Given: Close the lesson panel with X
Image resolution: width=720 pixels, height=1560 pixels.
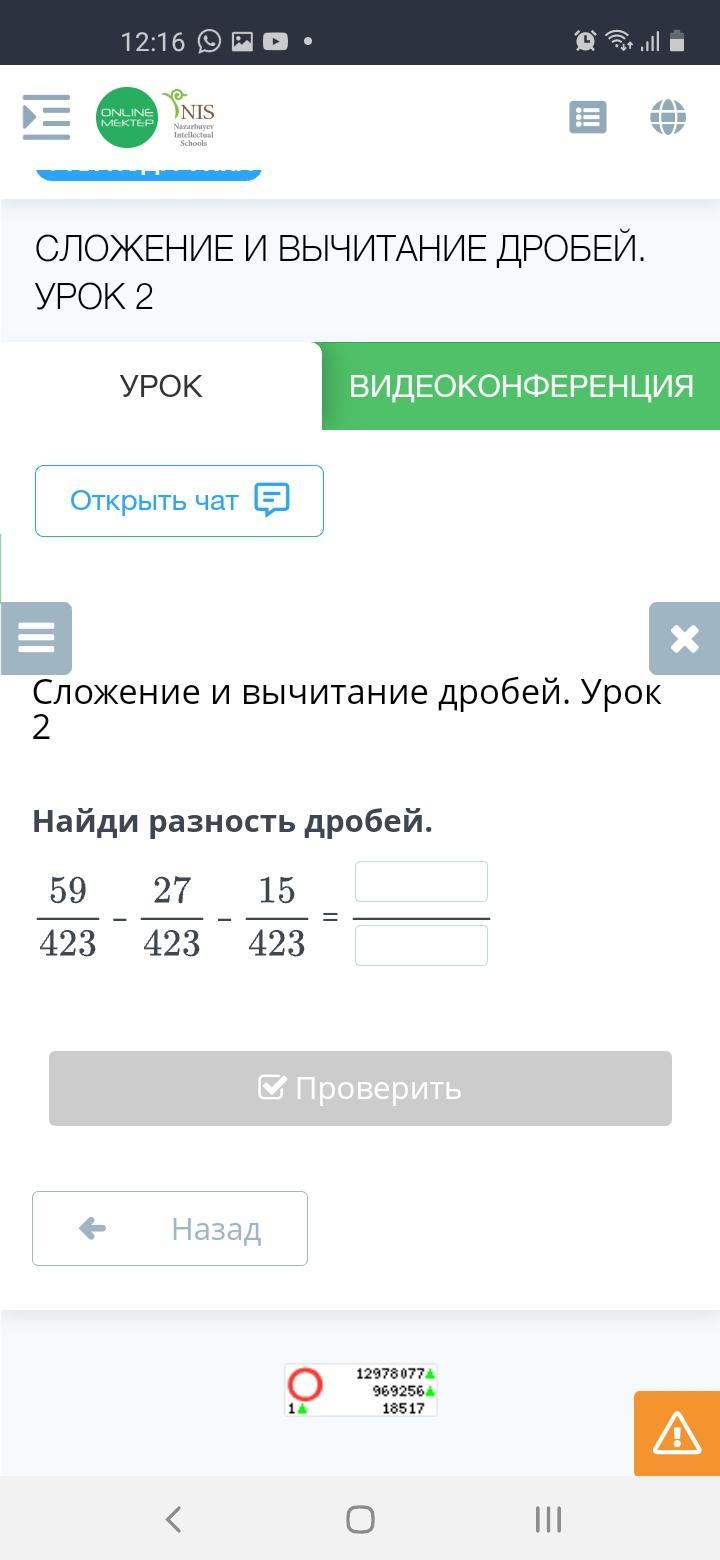Looking at the screenshot, I should (684, 638).
